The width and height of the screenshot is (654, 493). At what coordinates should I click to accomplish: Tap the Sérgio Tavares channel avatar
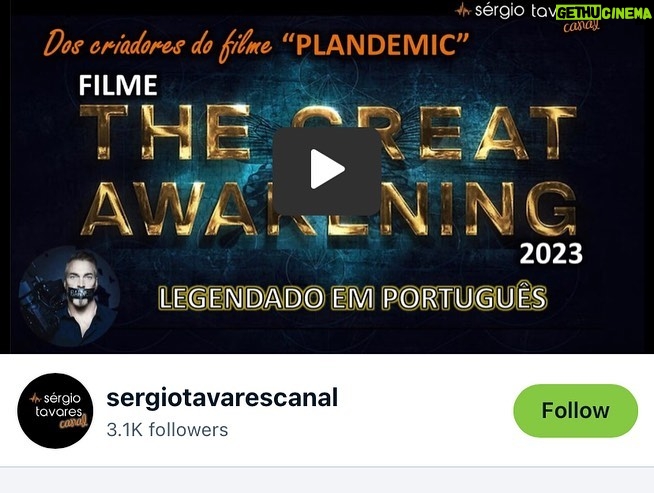[55, 411]
